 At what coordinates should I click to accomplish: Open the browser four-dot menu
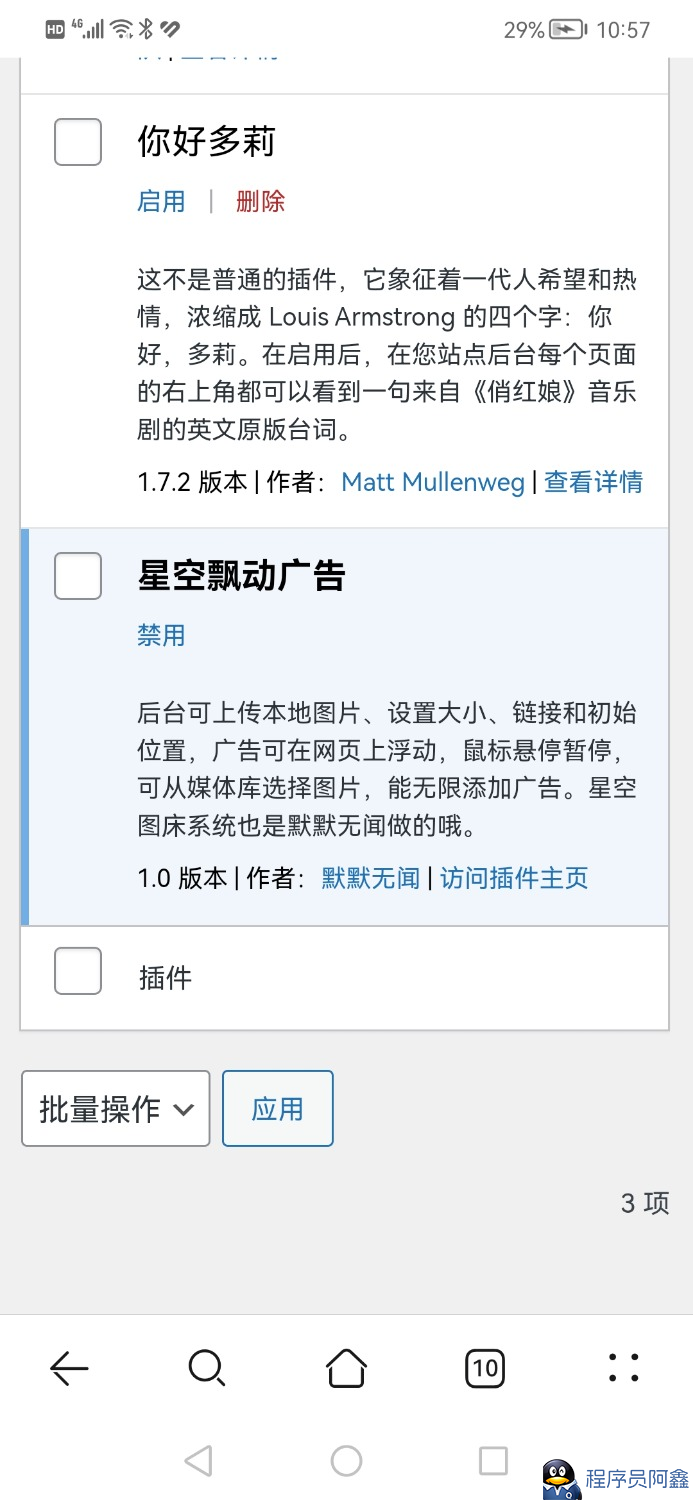[x=623, y=1368]
